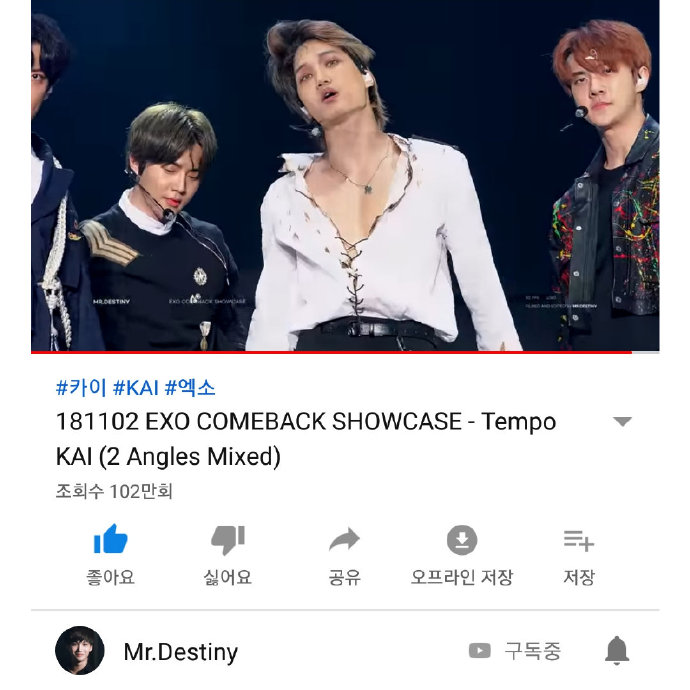Like the video with 좋아요
Viewport: 690px width, 690px height.
pos(110,555)
